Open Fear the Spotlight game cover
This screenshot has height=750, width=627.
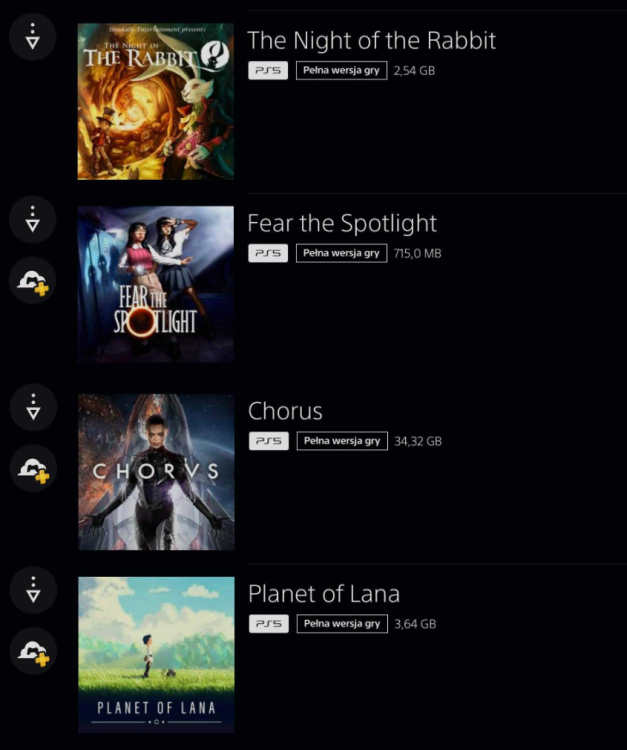coord(155,284)
